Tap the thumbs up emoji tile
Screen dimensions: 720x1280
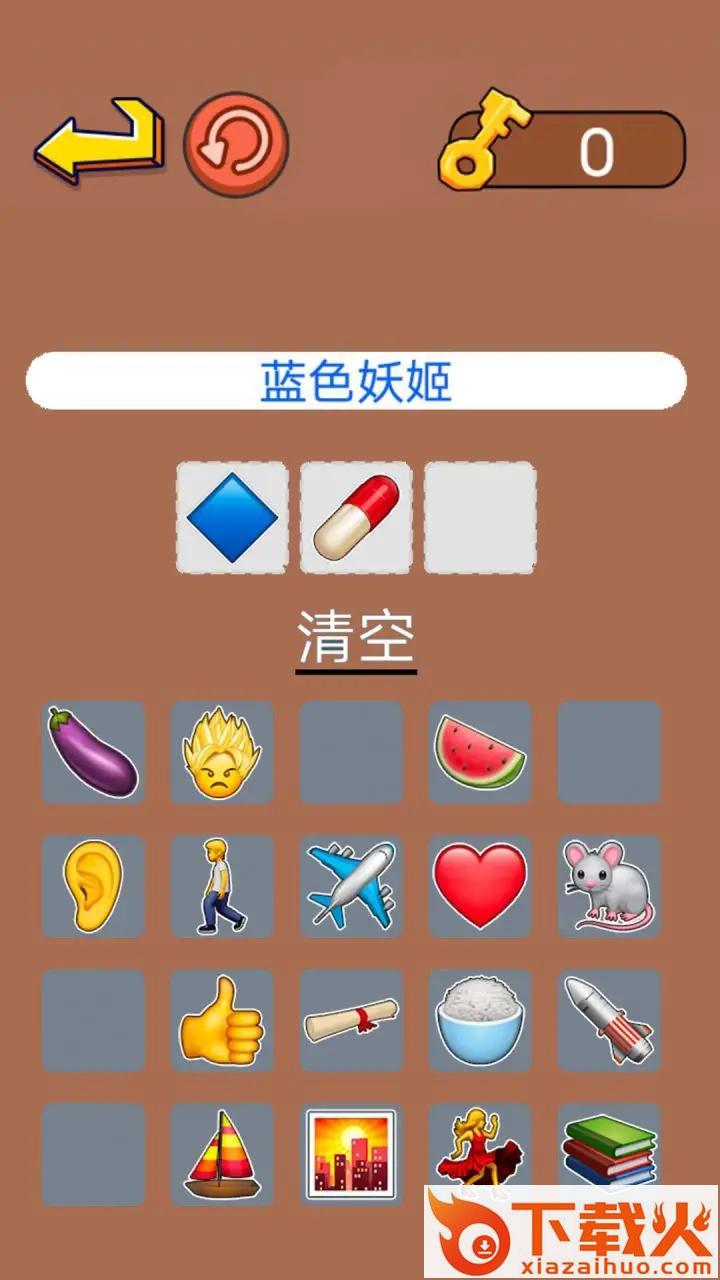pyautogui.click(x=222, y=1020)
